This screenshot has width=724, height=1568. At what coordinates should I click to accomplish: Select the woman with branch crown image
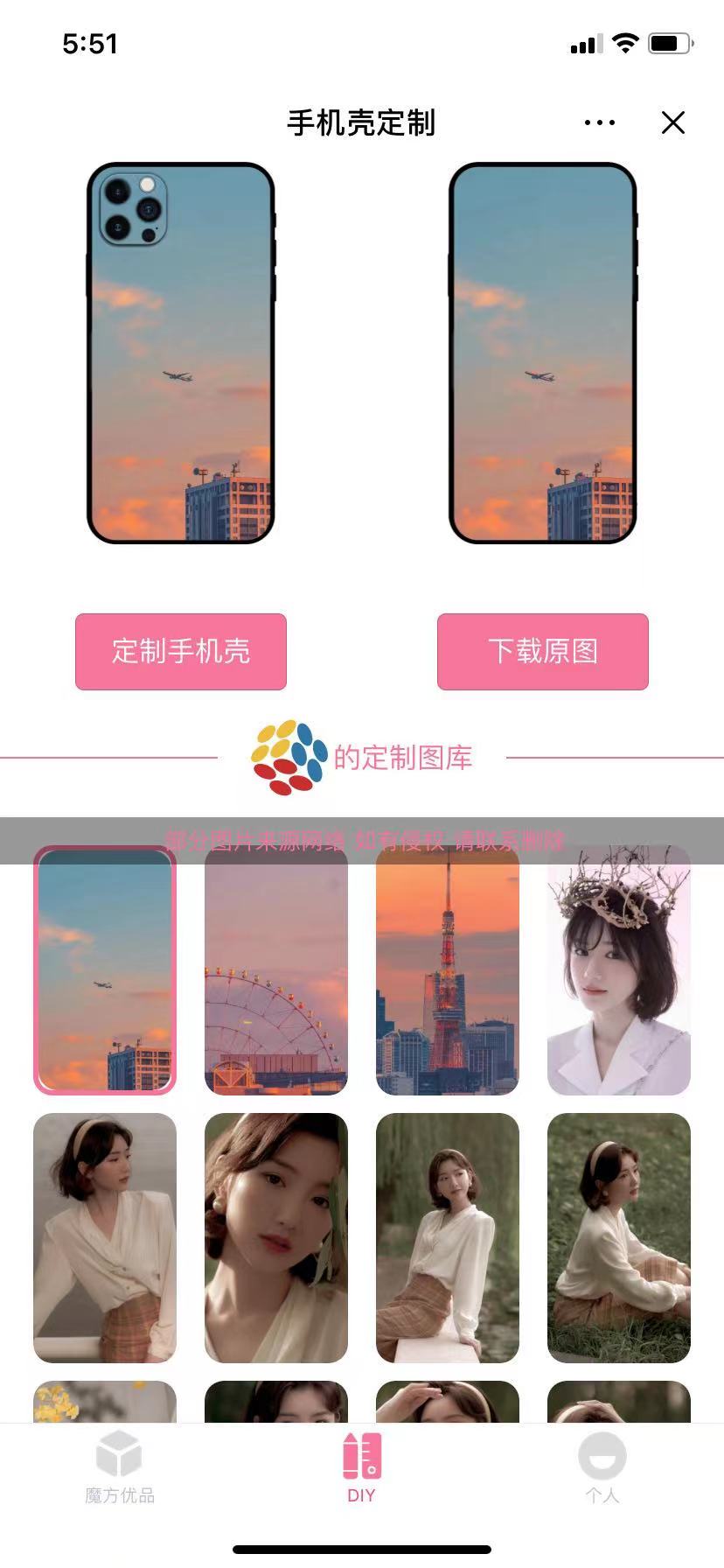tap(619, 970)
